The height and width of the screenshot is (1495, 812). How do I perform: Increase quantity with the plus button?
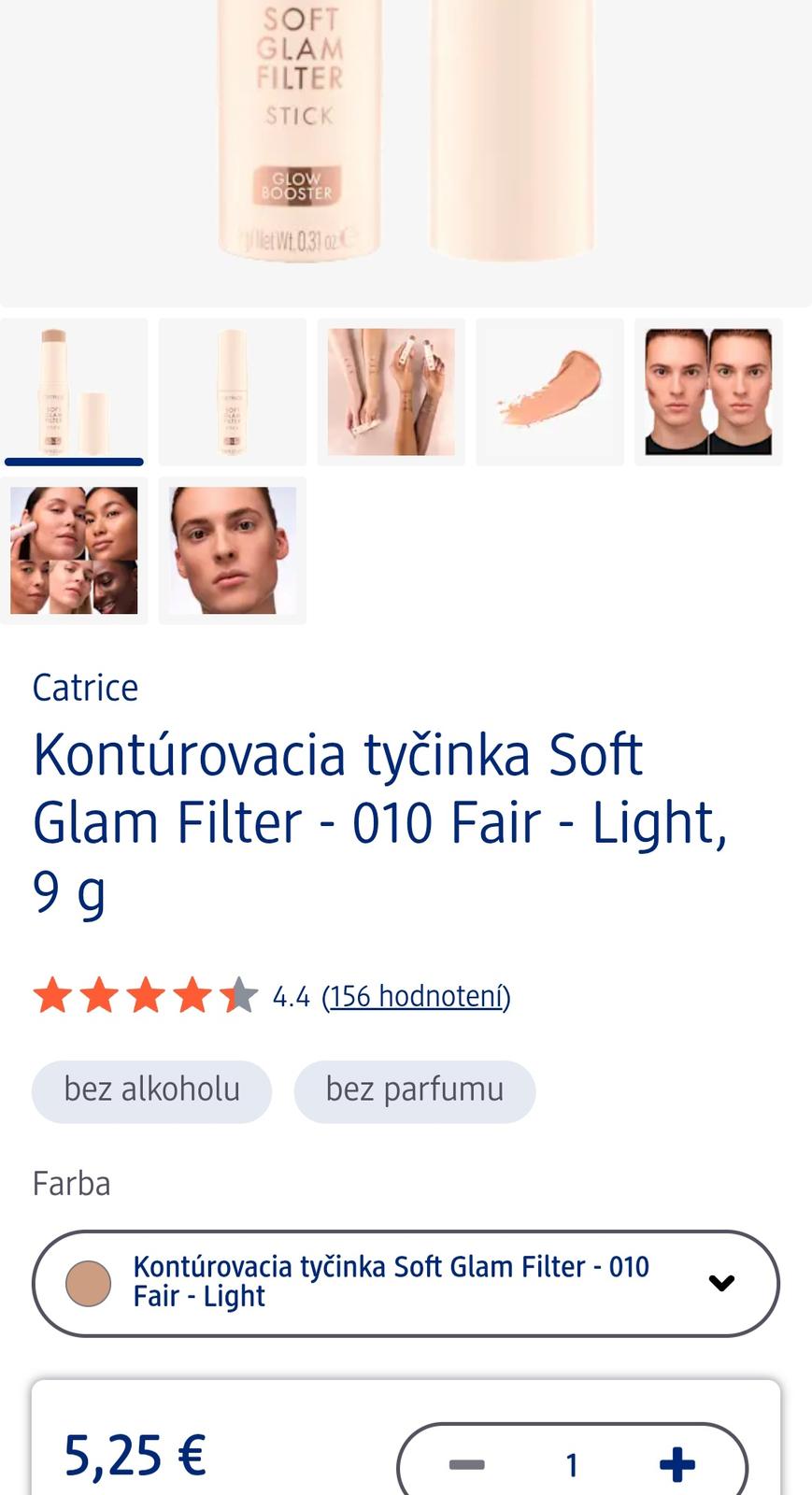tap(677, 1464)
